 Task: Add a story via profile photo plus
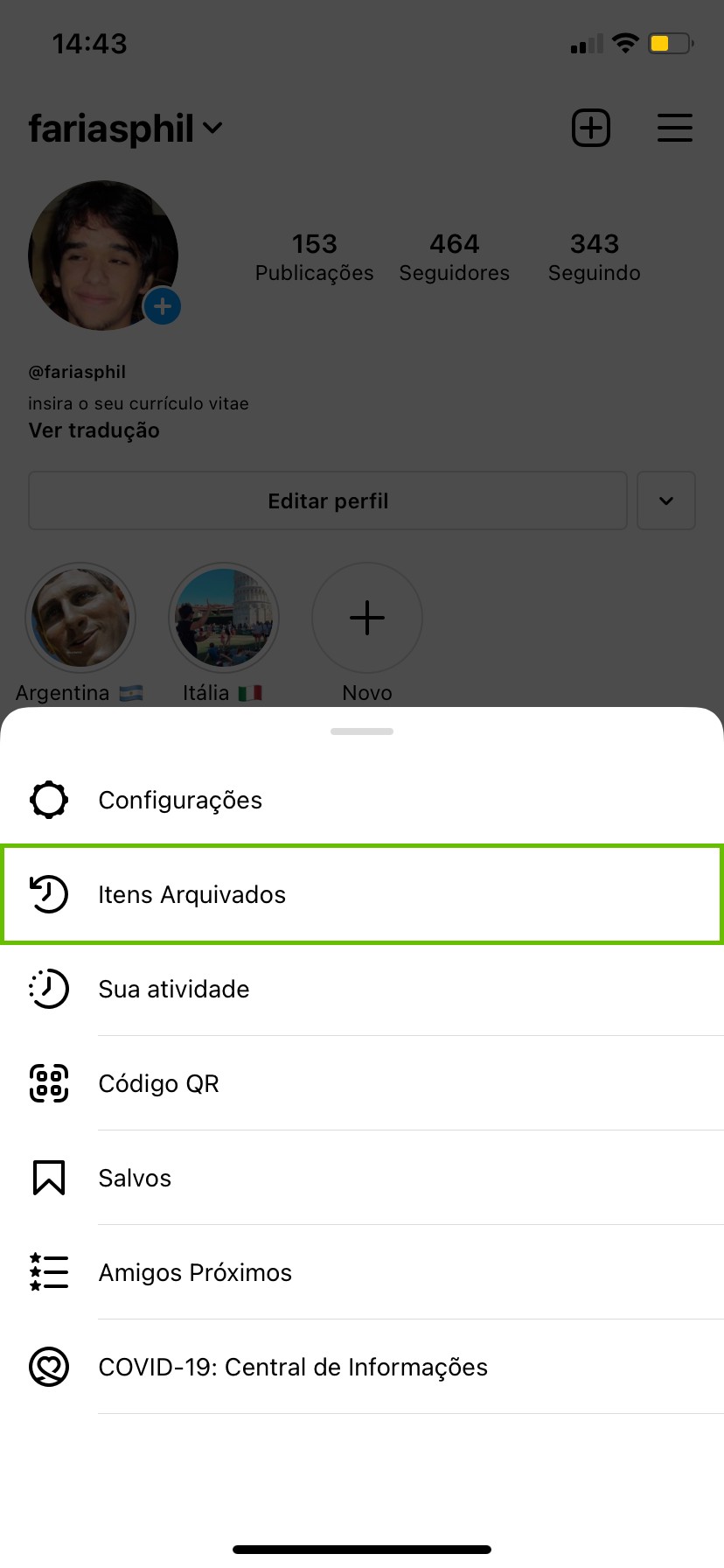(x=163, y=307)
